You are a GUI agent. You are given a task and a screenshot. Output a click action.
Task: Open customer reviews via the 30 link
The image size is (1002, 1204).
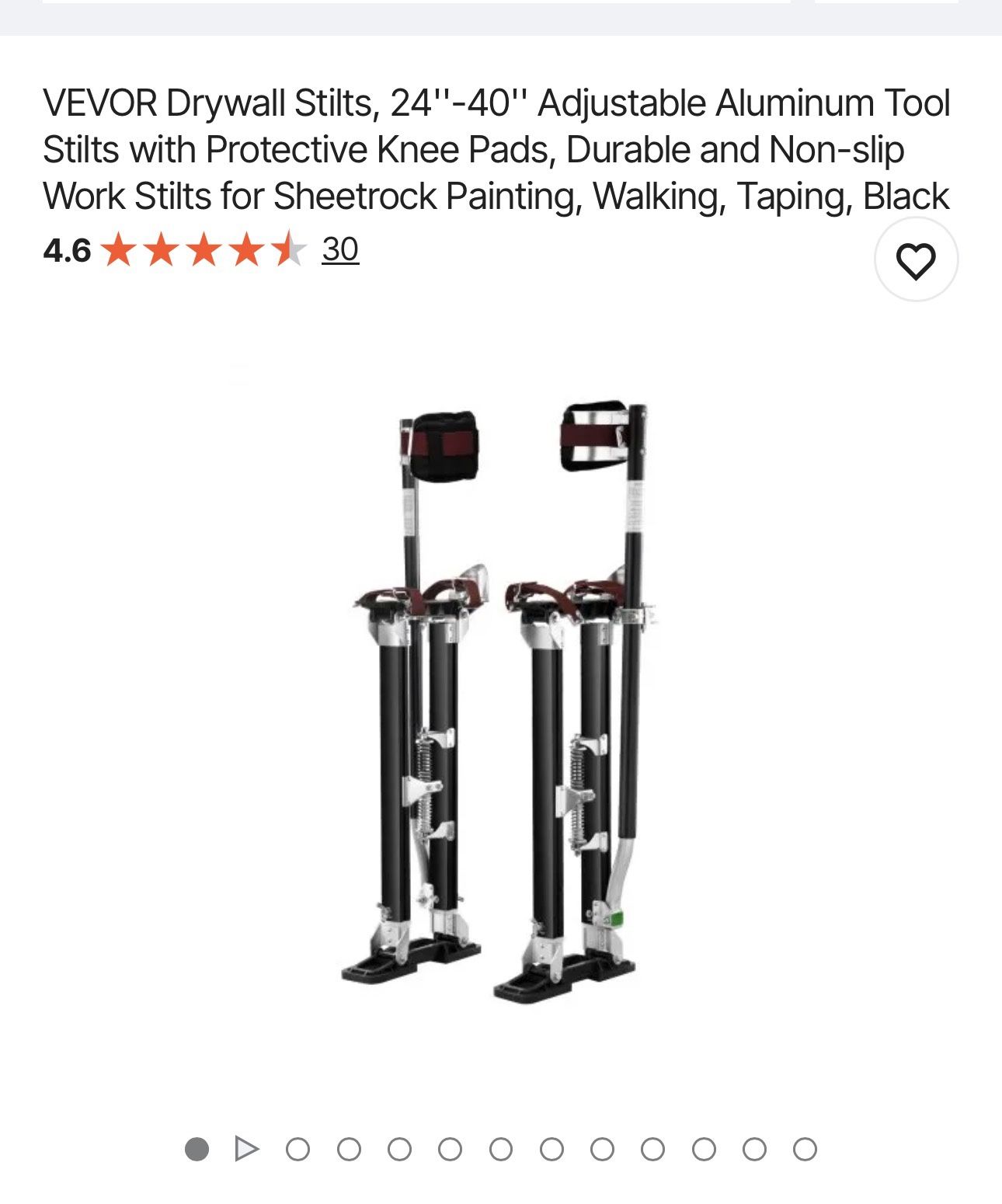pos(342,250)
